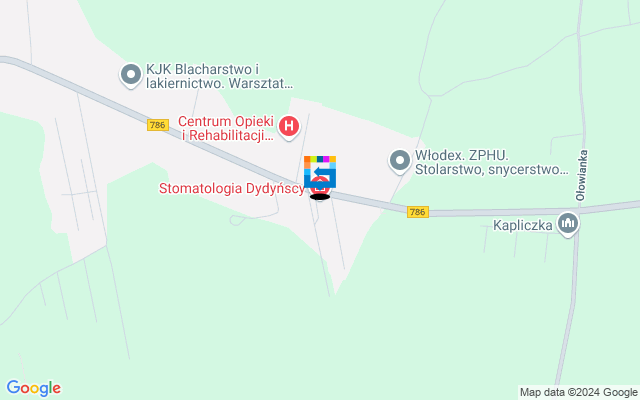The width and height of the screenshot is (640, 400).
Task: Select Centrum Opieki i Rehabilitacji hospital marker
Action: tap(289, 126)
